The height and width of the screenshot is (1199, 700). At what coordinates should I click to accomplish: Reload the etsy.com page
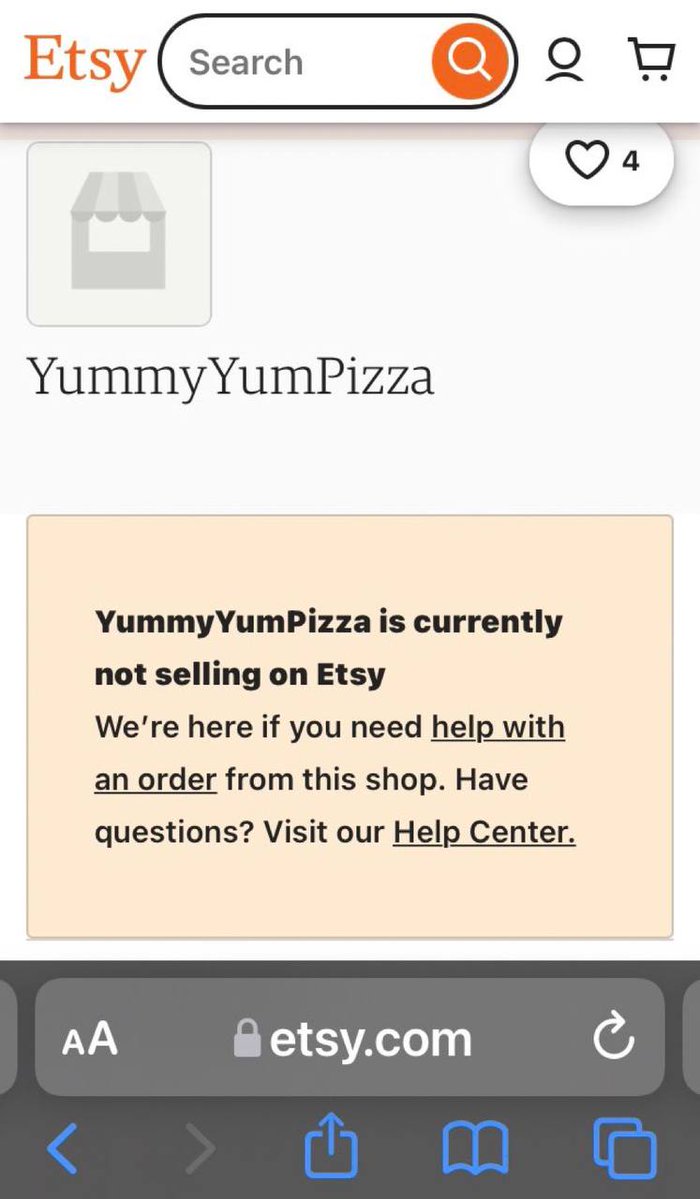(x=613, y=1040)
